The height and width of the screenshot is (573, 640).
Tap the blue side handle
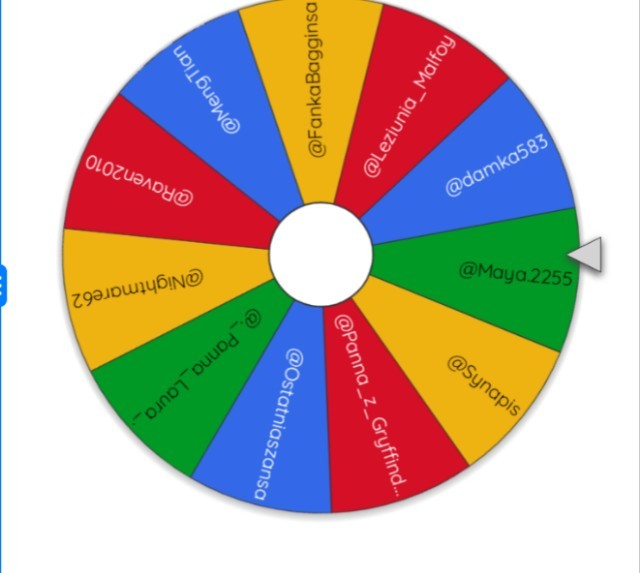point(3,286)
